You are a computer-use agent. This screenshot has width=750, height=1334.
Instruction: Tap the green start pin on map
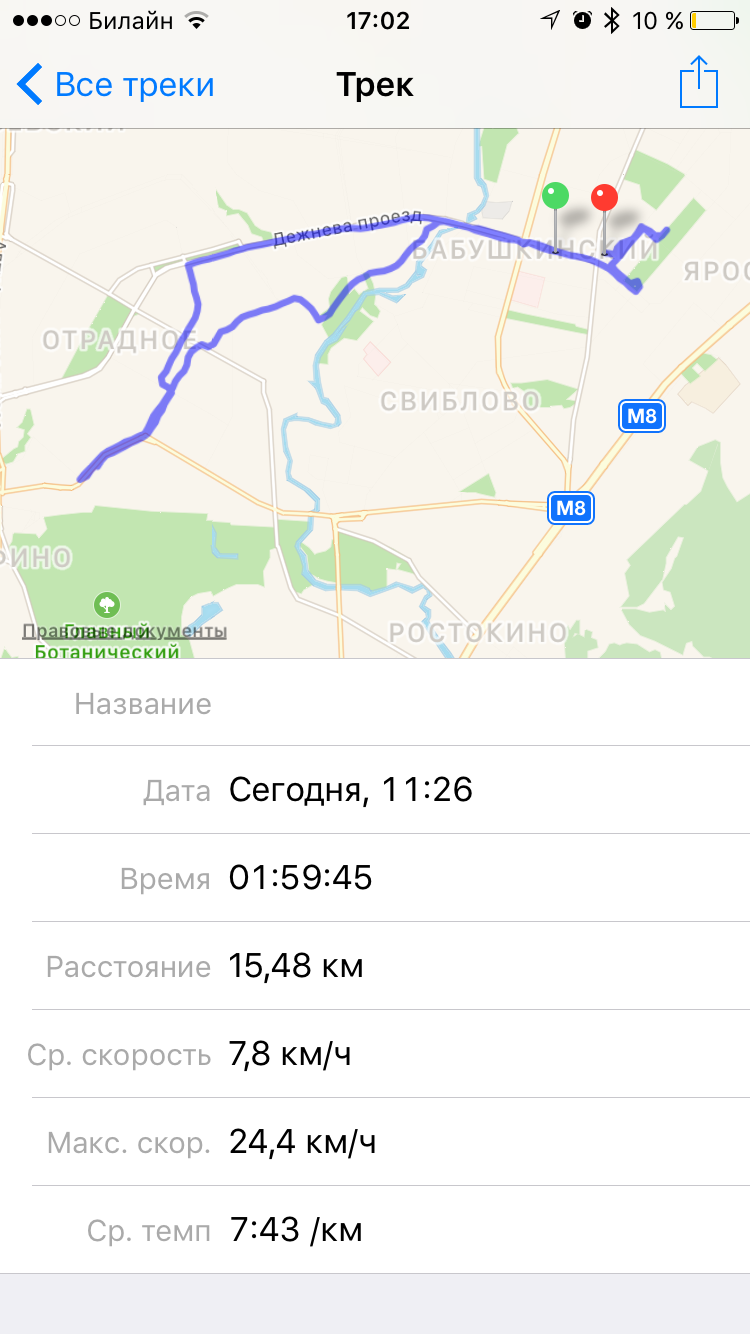coord(555,196)
